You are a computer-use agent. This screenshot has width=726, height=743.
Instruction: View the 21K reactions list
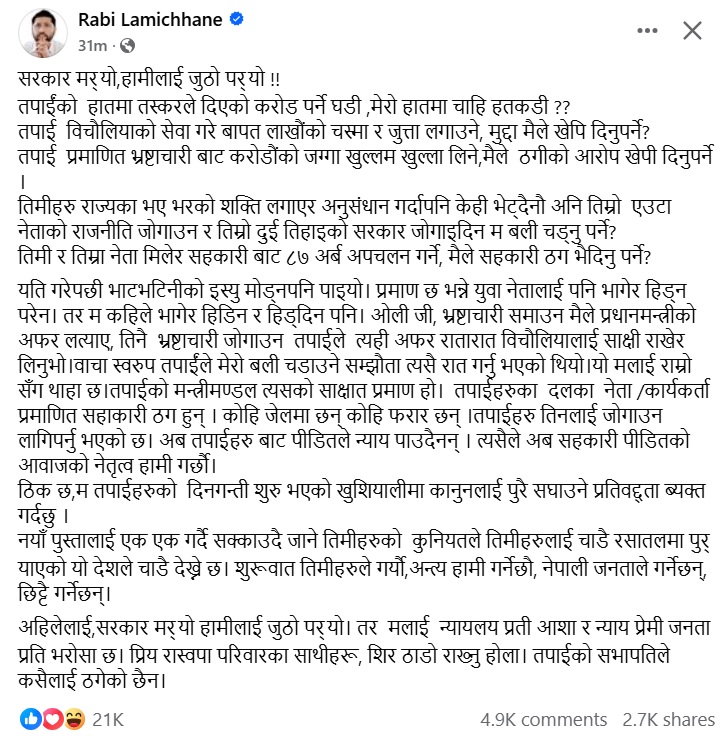(107, 718)
